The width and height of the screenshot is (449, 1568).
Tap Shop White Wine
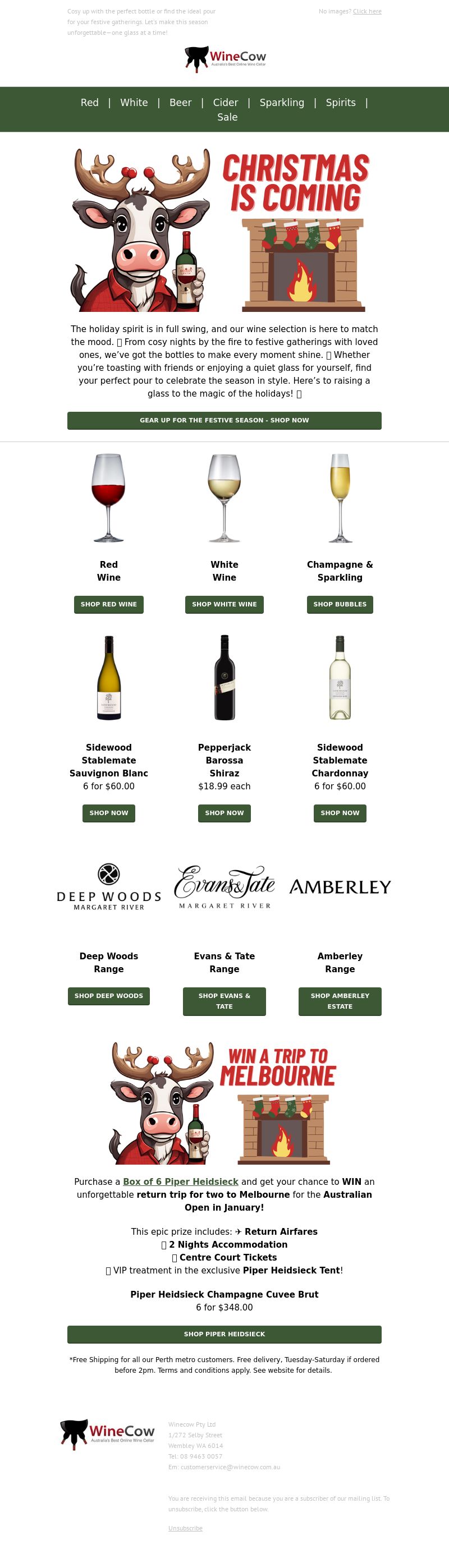[x=224, y=604]
